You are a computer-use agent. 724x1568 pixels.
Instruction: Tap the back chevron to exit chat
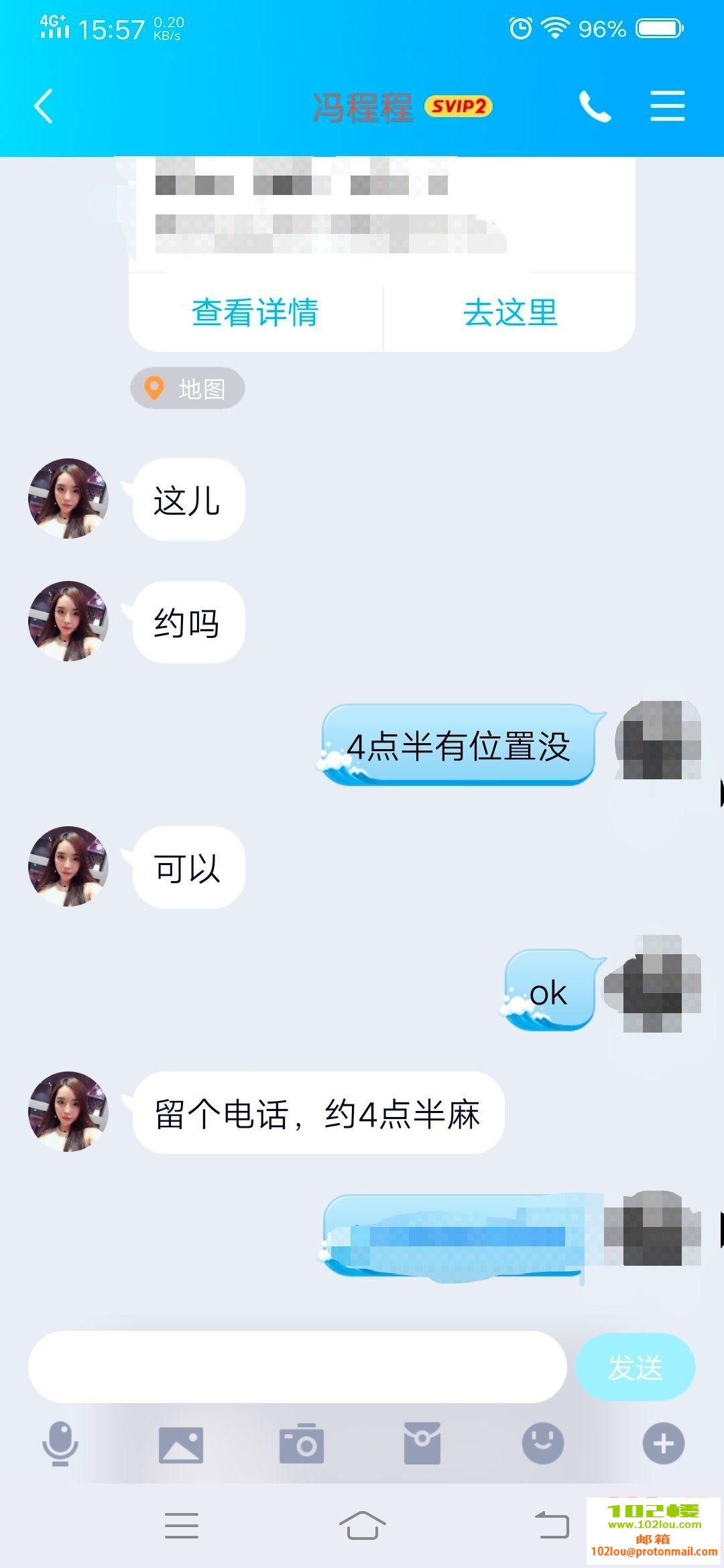point(42,105)
